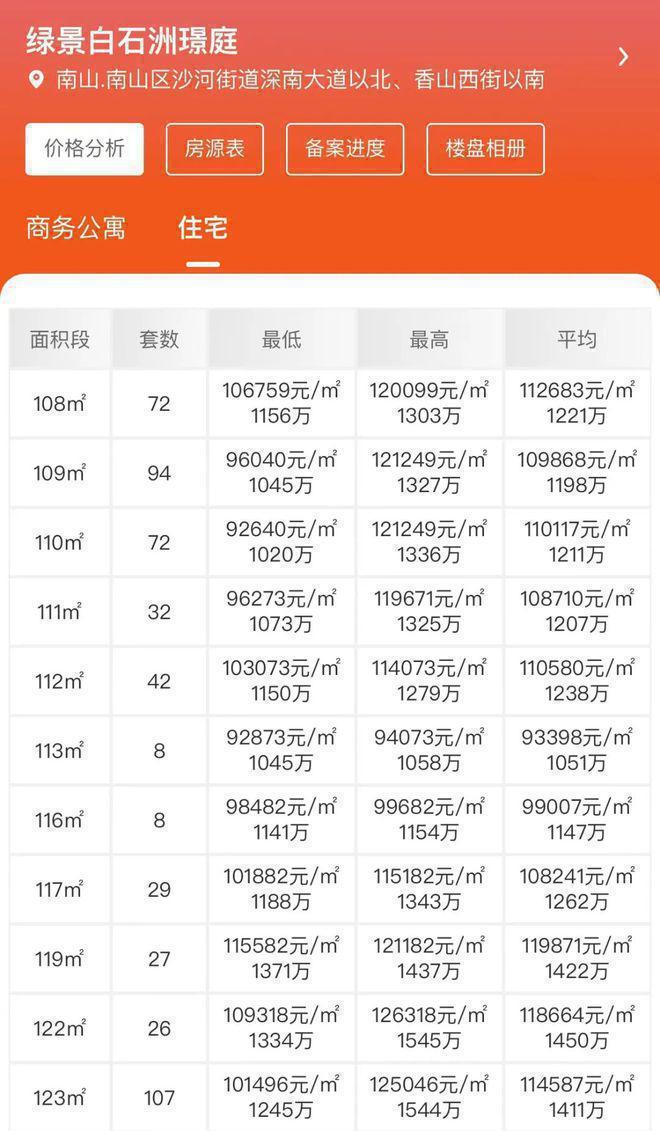Select the 住宅 residential tab
The height and width of the screenshot is (1131, 660).
(203, 228)
